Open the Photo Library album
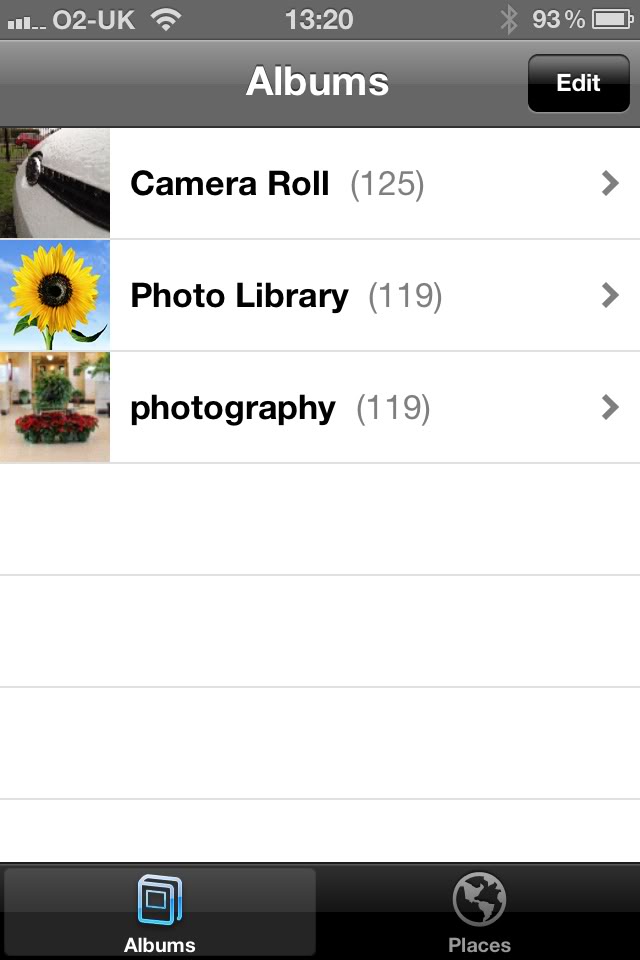640x960 pixels. point(320,296)
